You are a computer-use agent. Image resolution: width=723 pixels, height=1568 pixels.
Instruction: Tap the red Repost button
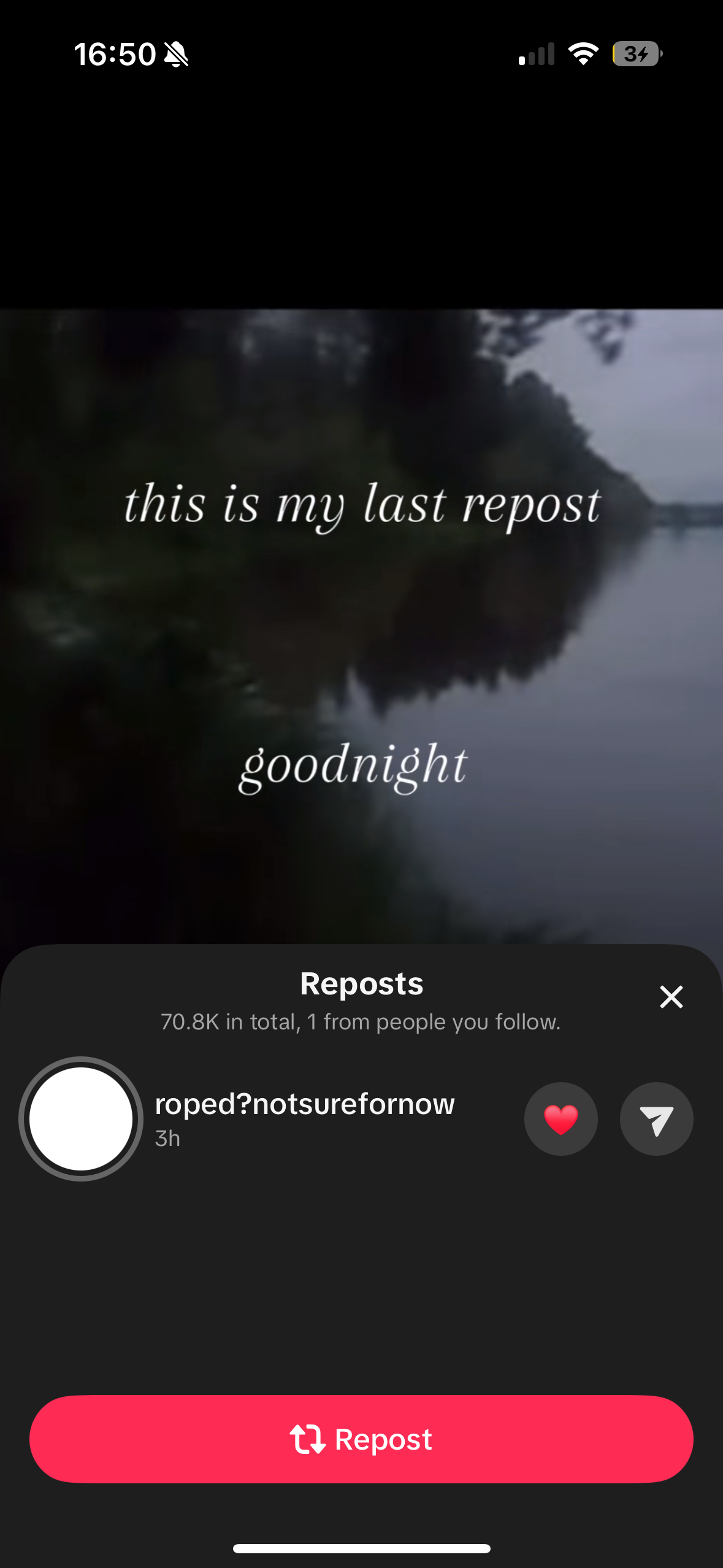pyautogui.click(x=361, y=1439)
